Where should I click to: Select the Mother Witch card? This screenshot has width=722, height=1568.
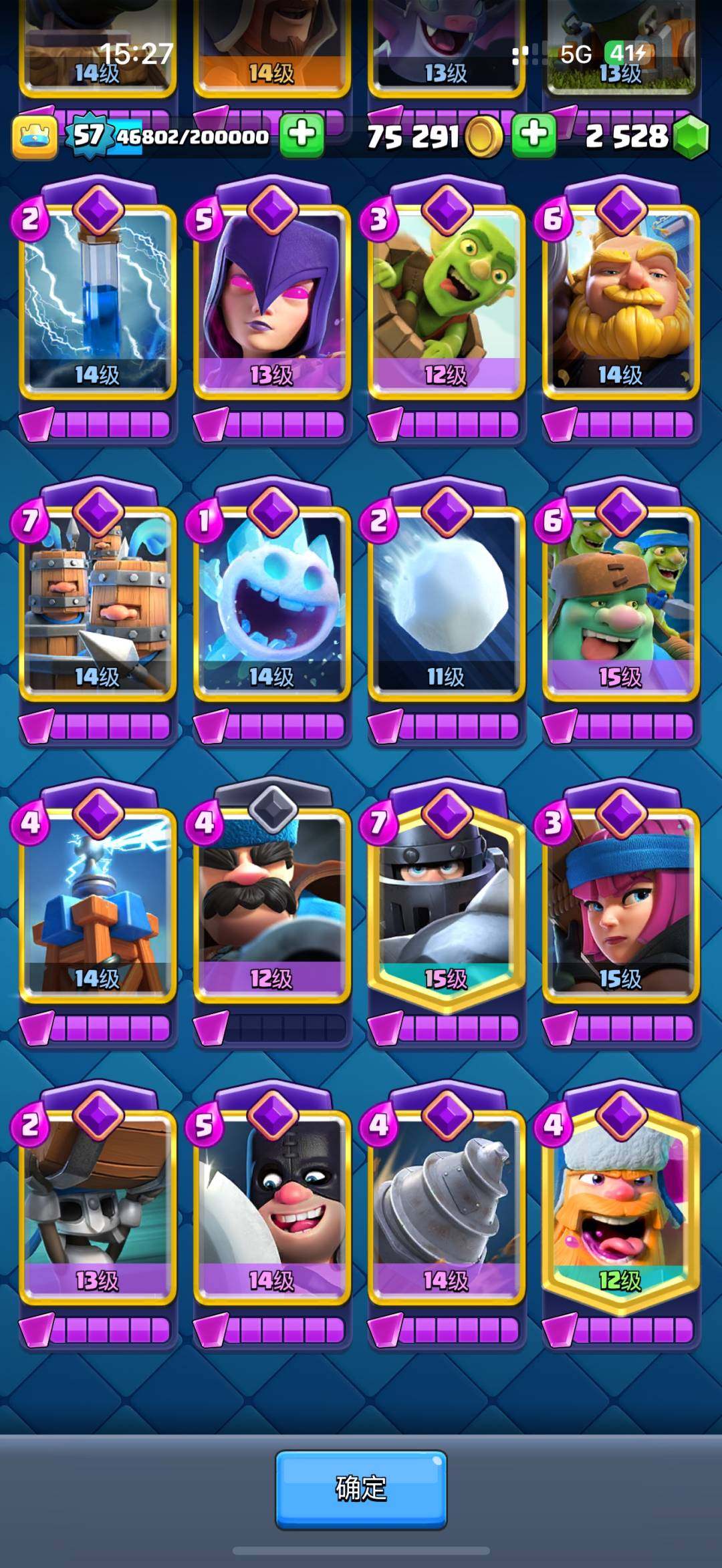[271, 301]
